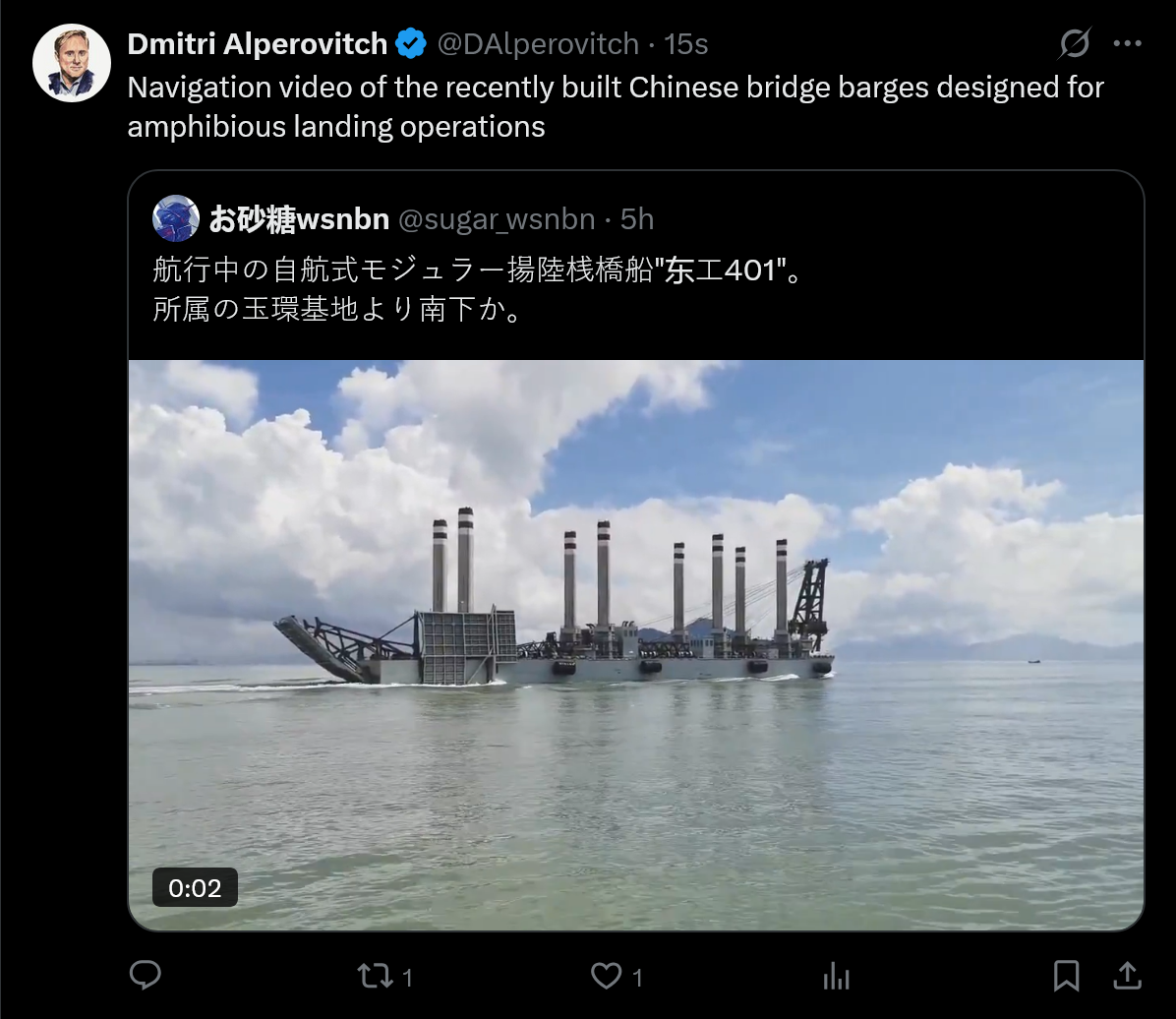Repost Dmitri Alperovitch's post

tap(374, 976)
